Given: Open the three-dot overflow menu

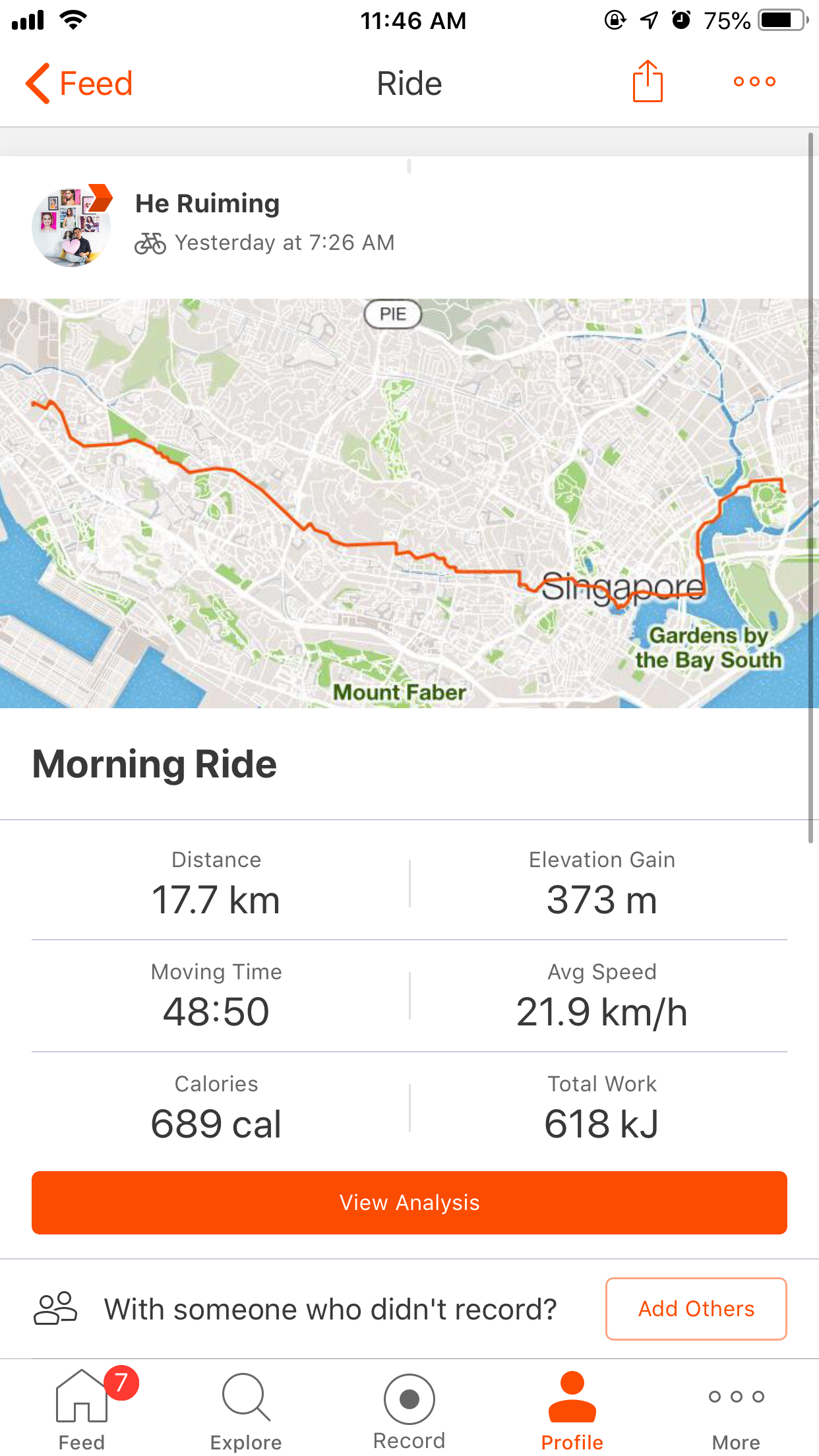Looking at the screenshot, I should [x=754, y=82].
